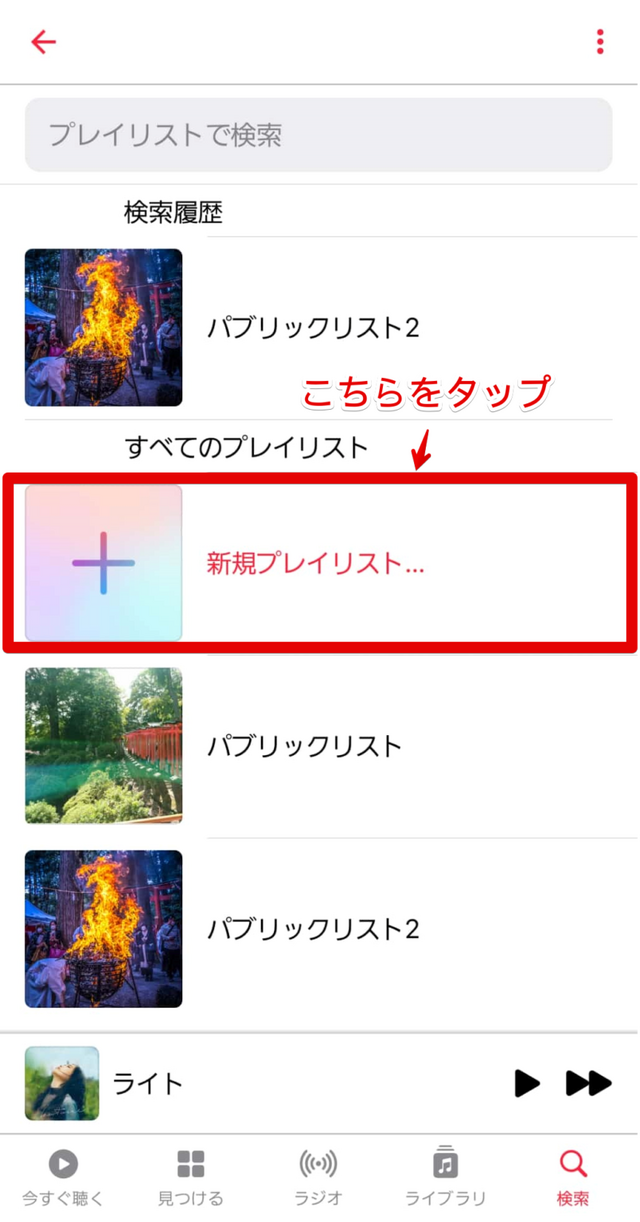The width and height of the screenshot is (640, 1222).
Task: Create a 新規プレイリスト
Action: [x=315, y=563]
